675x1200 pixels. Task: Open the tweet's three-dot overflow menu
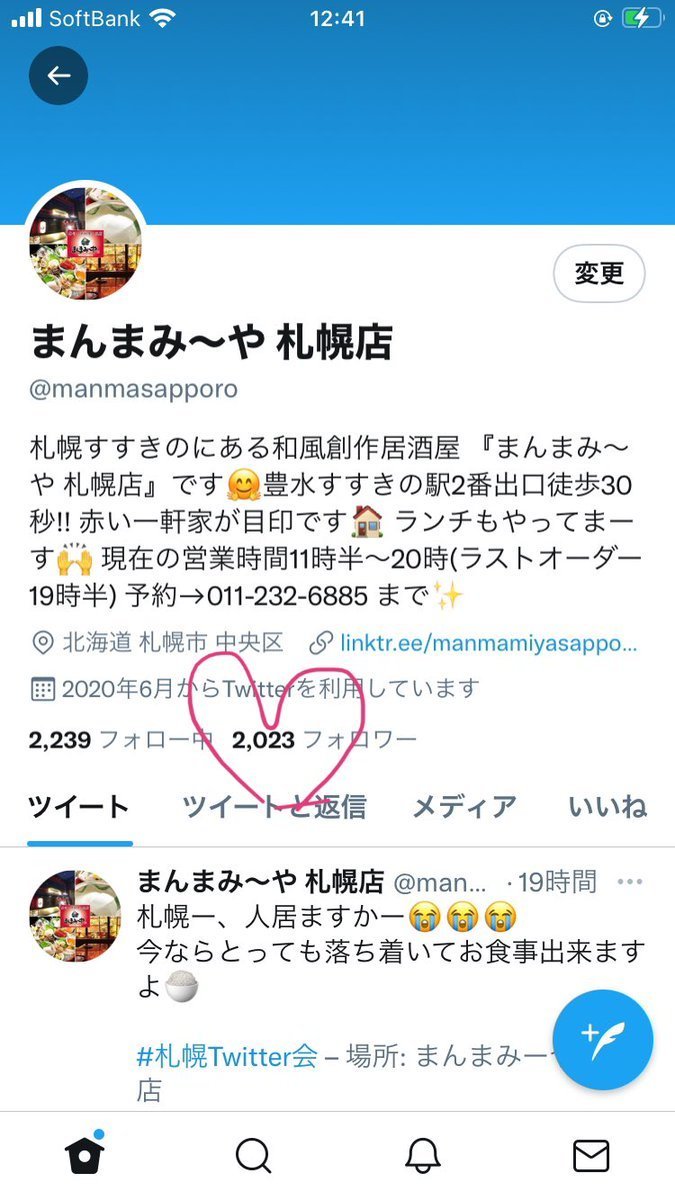pyautogui.click(x=630, y=882)
